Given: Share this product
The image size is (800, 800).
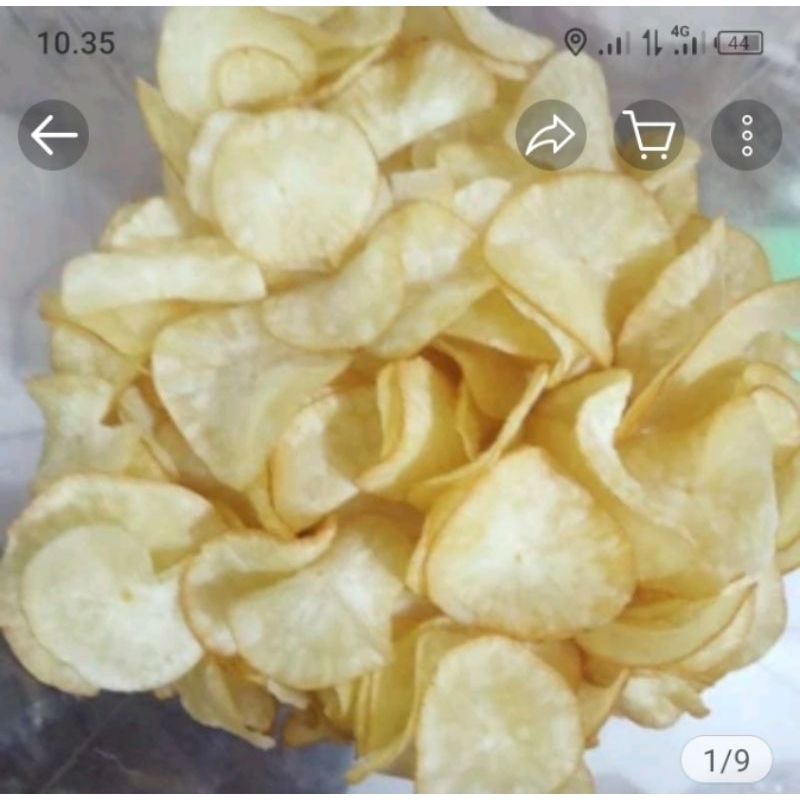Looking at the screenshot, I should pos(551,135).
